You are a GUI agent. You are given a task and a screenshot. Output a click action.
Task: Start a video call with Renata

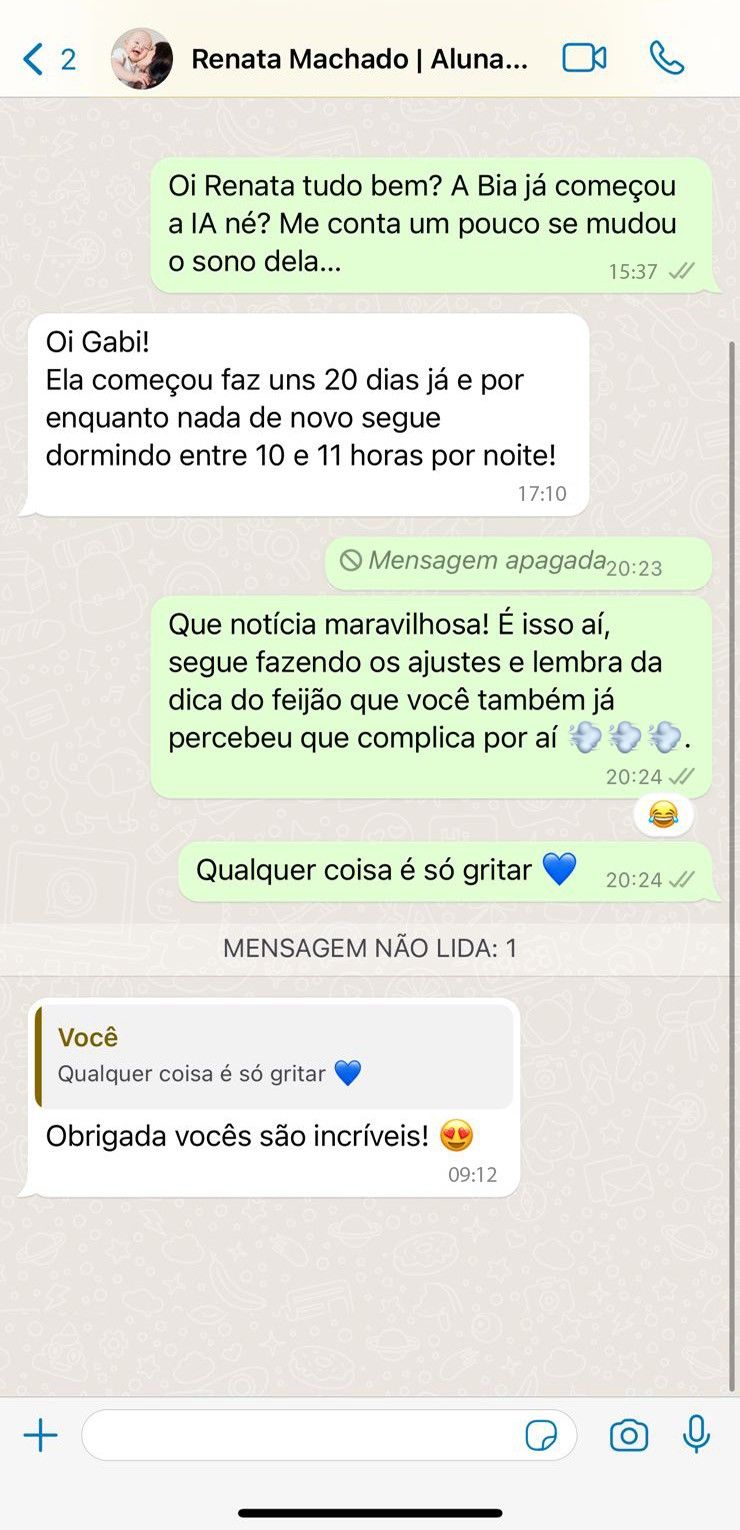point(584,58)
